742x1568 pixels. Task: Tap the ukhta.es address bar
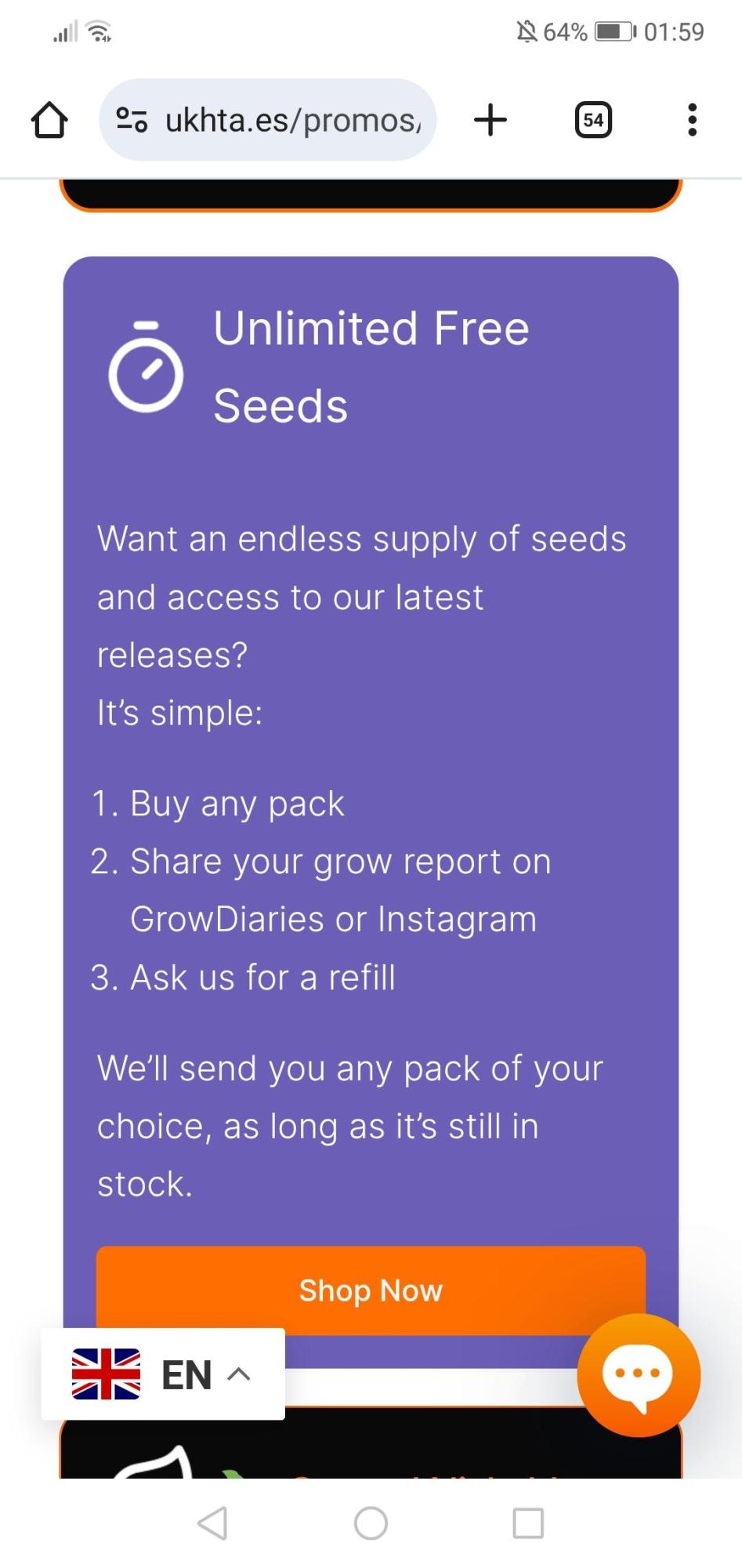coord(291,120)
